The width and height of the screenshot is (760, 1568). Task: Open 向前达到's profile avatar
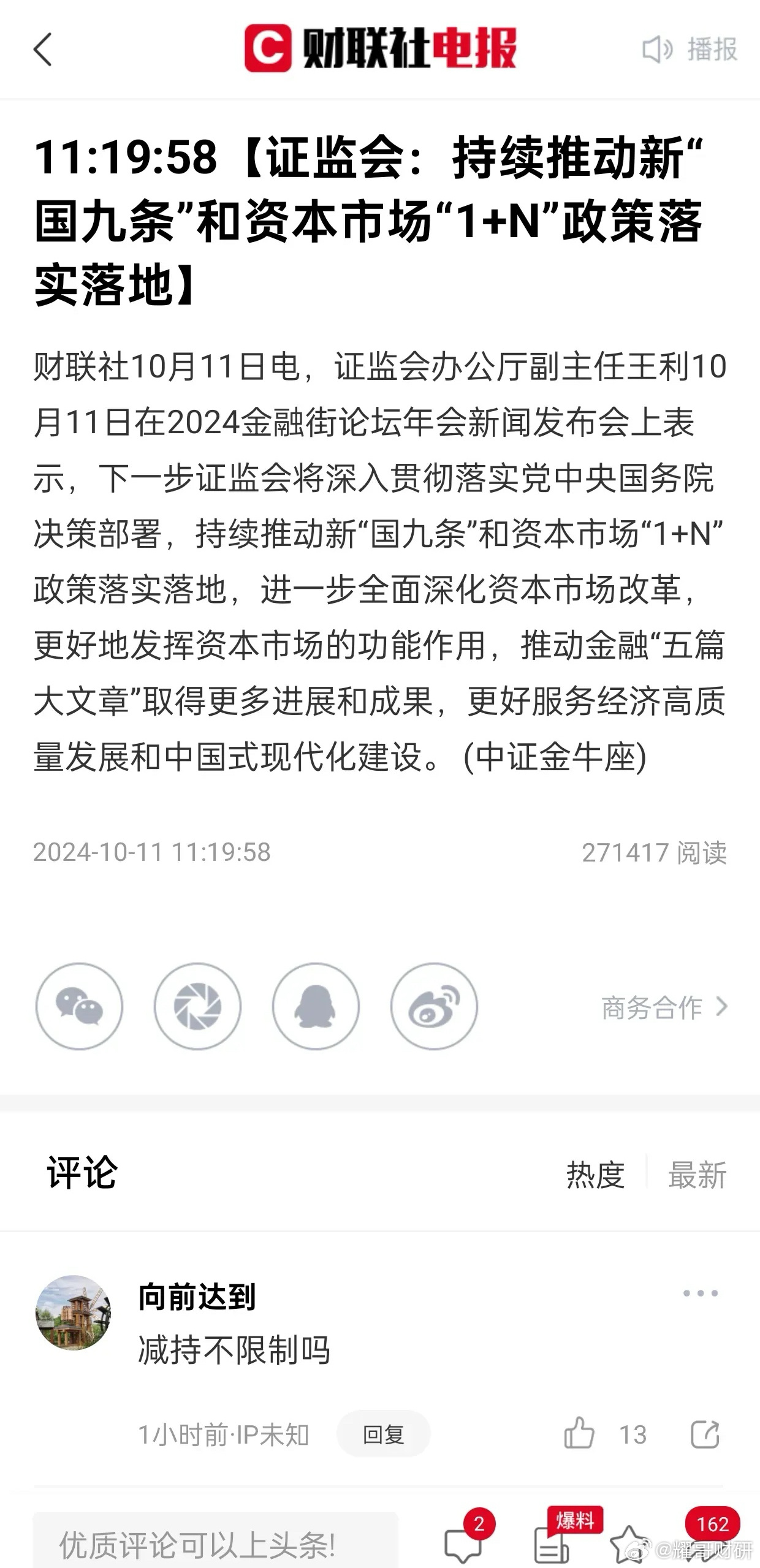[74, 1312]
